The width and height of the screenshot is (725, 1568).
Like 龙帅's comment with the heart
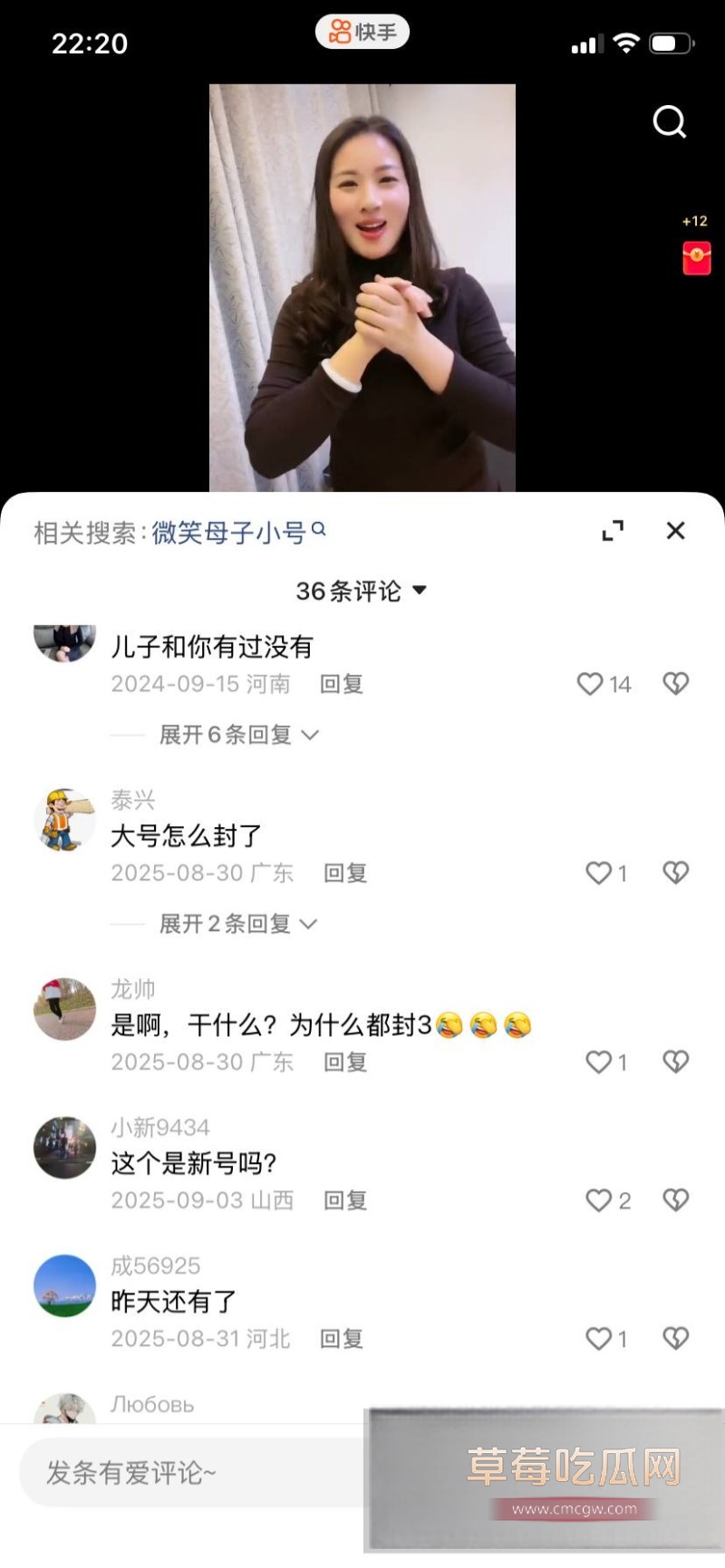pos(597,1061)
